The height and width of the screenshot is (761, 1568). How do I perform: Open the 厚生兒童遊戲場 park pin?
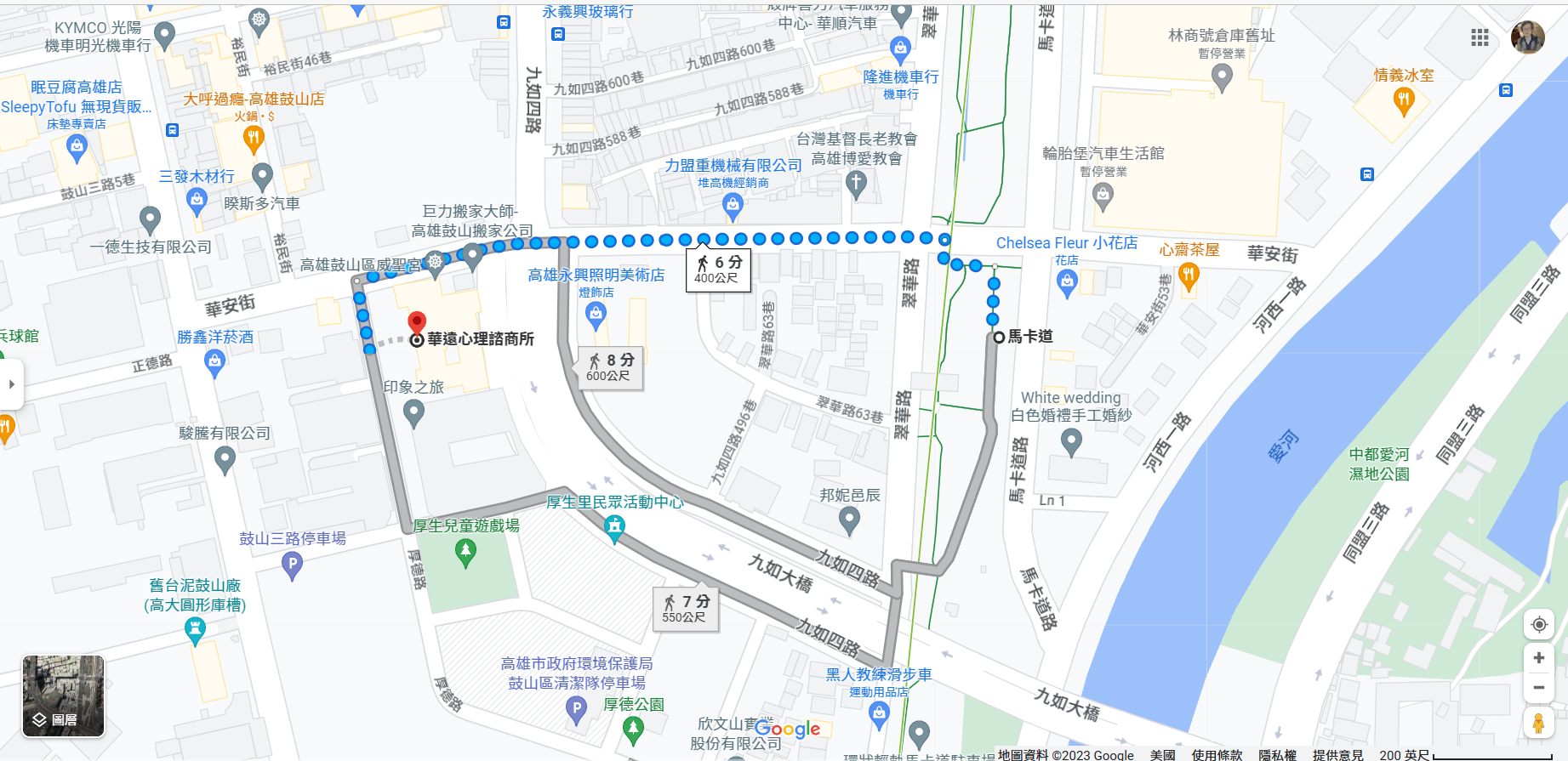coord(465,553)
